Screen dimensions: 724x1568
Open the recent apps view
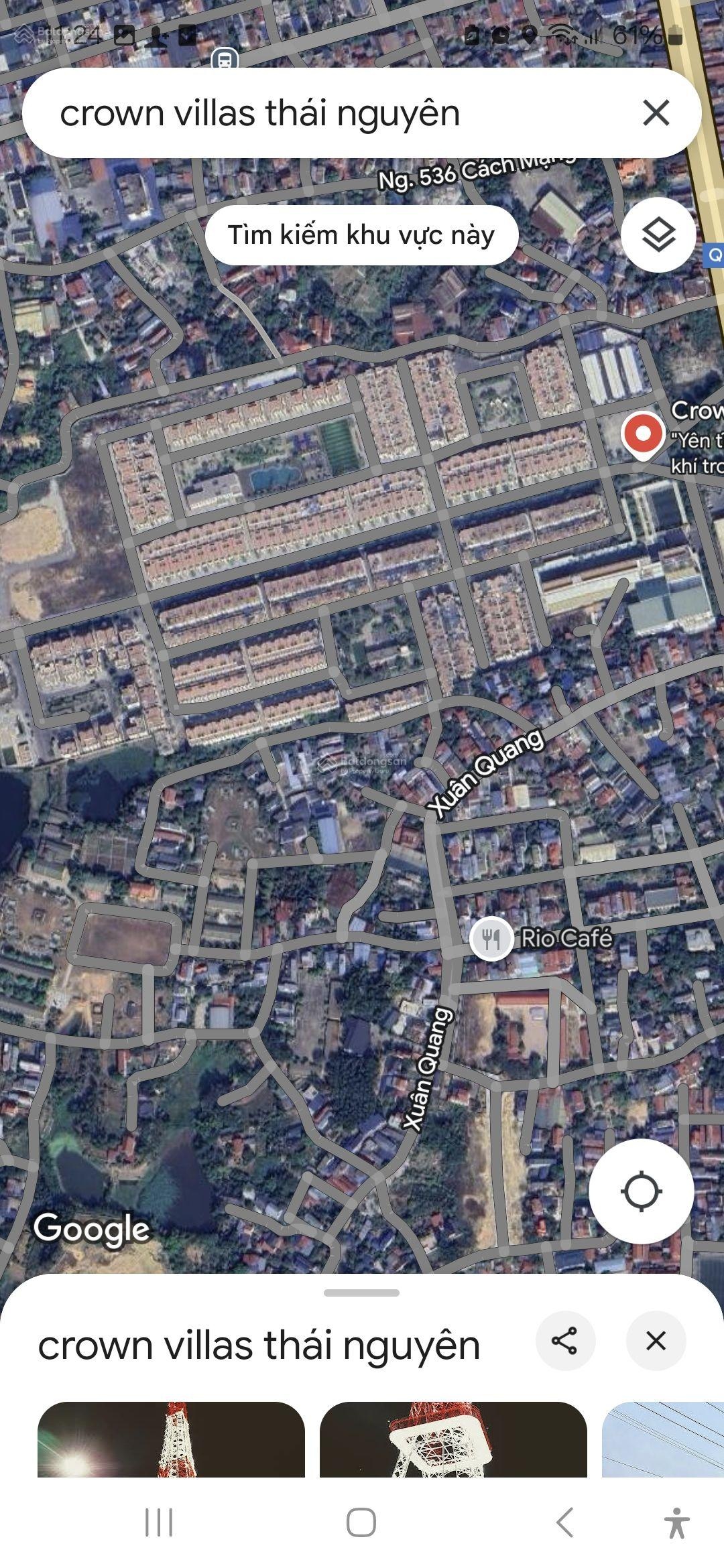159,1522
